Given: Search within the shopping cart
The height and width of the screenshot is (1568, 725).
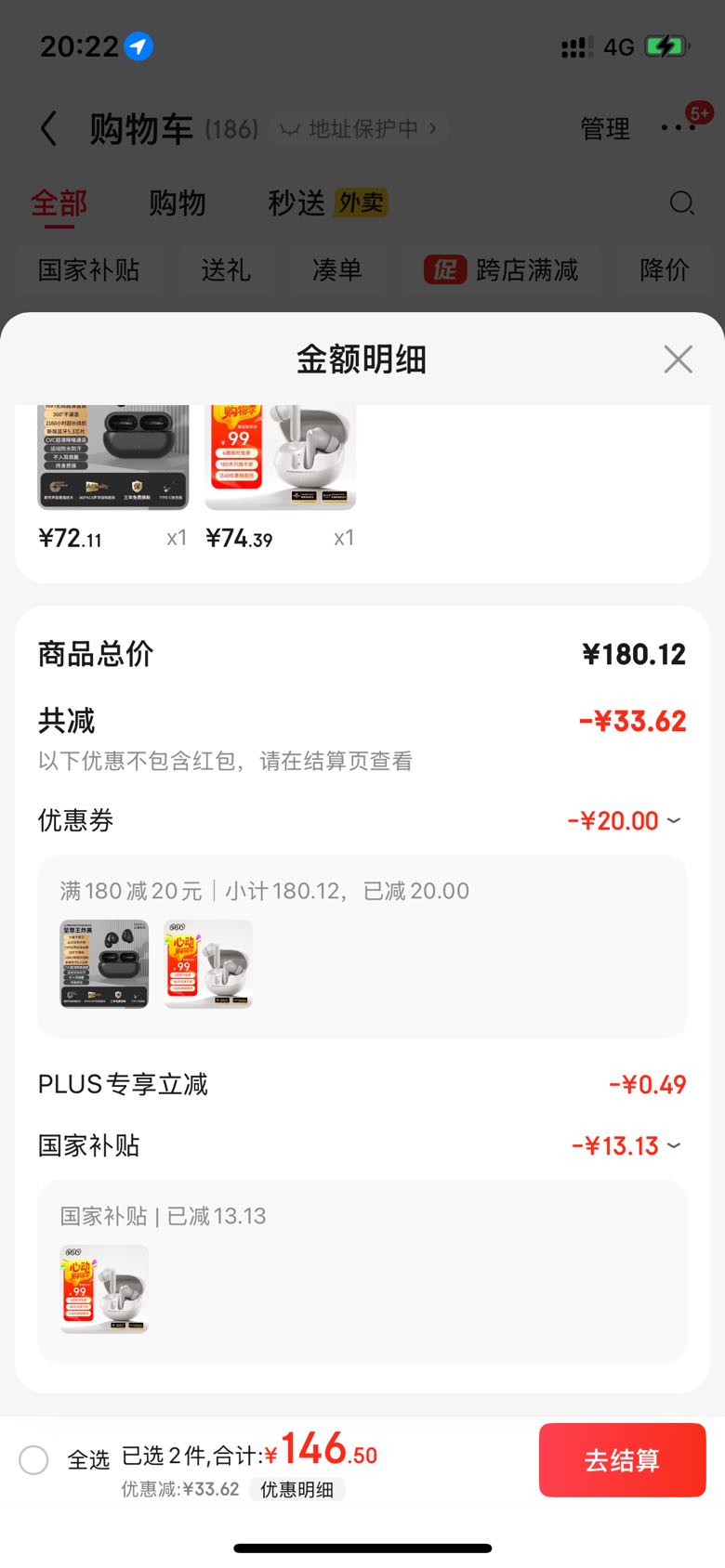Looking at the screenshot, I should coord(681,203).
